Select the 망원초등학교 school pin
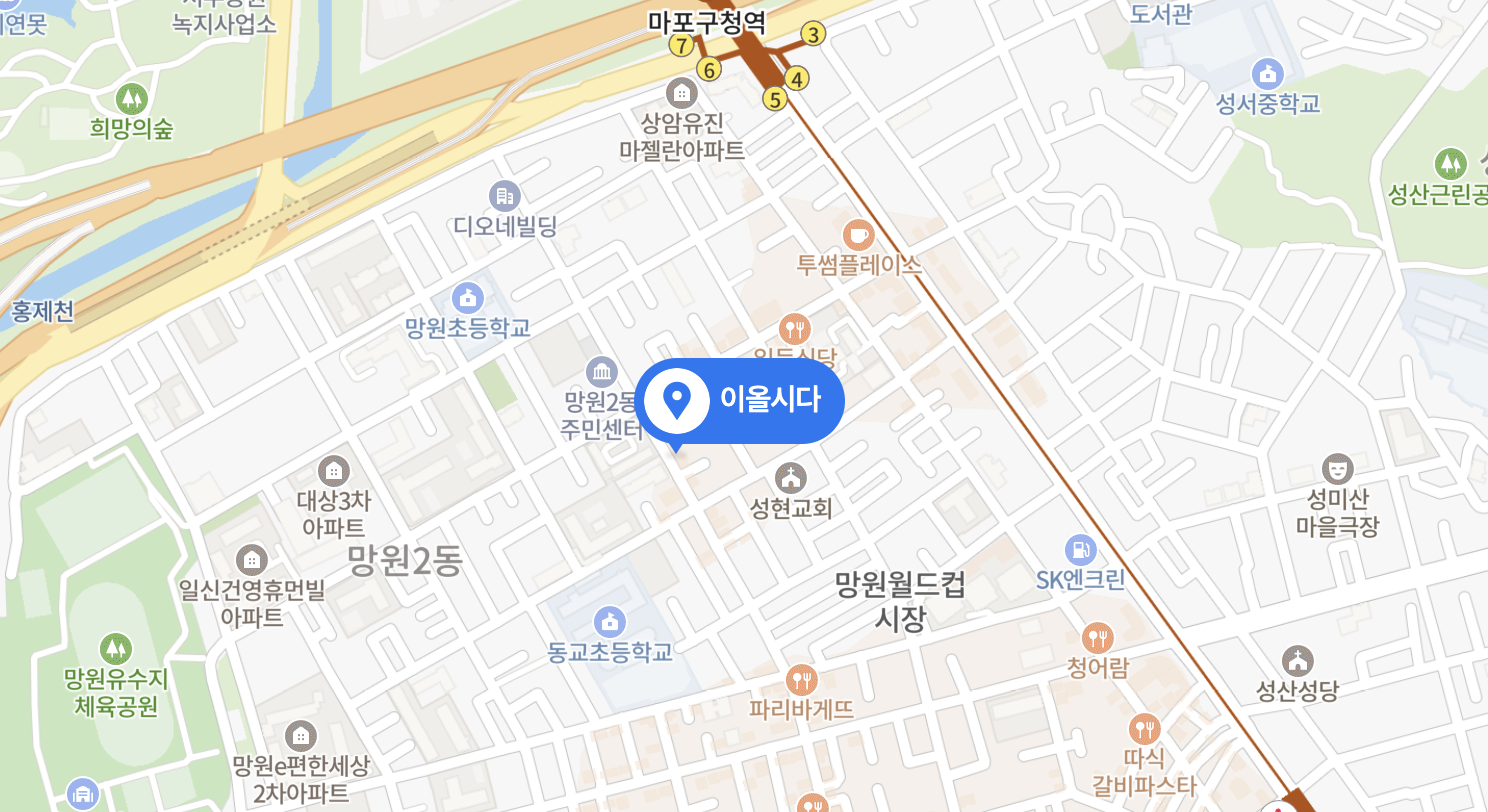 467,297
